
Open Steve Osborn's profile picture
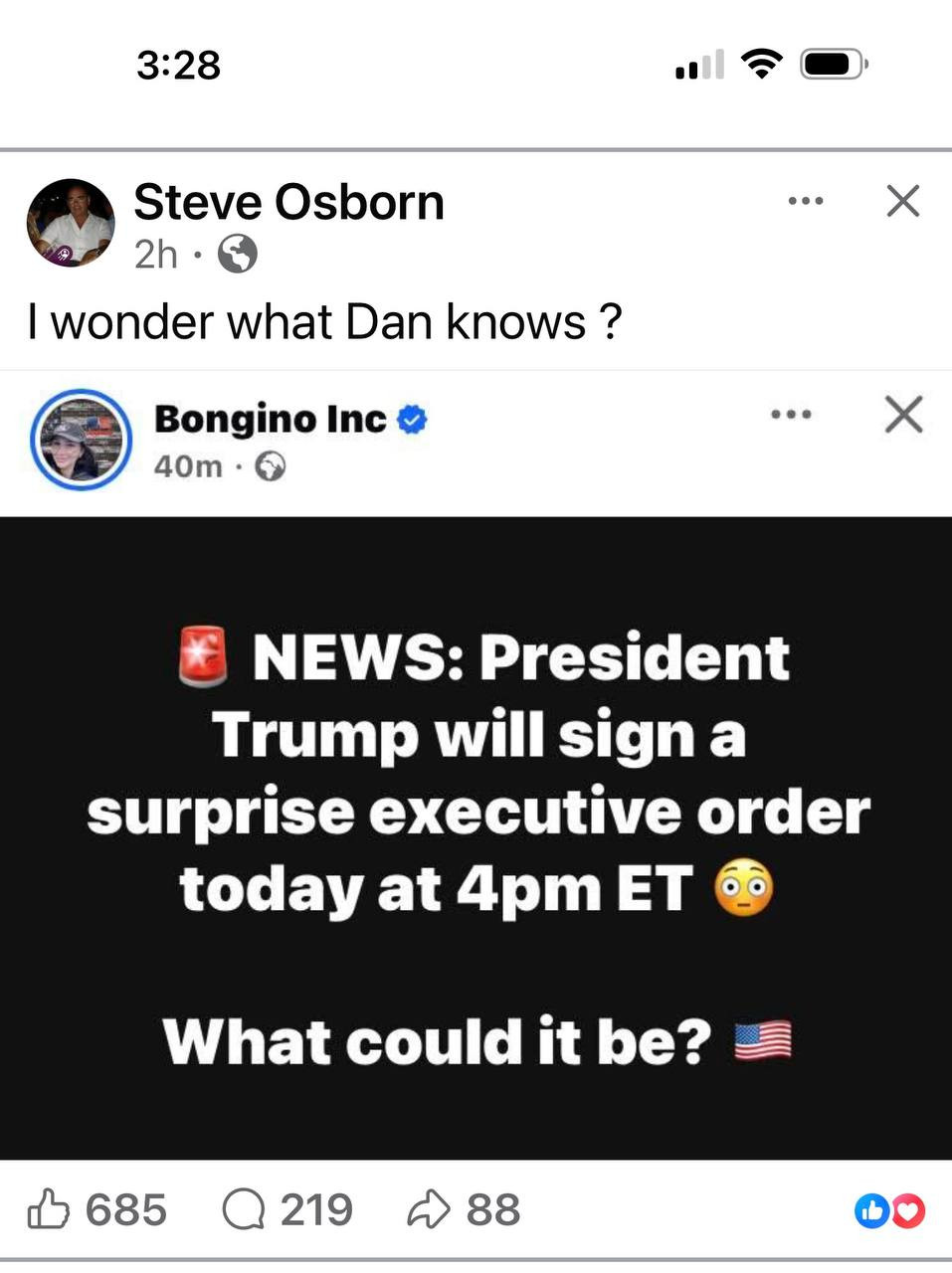[70, 223]
